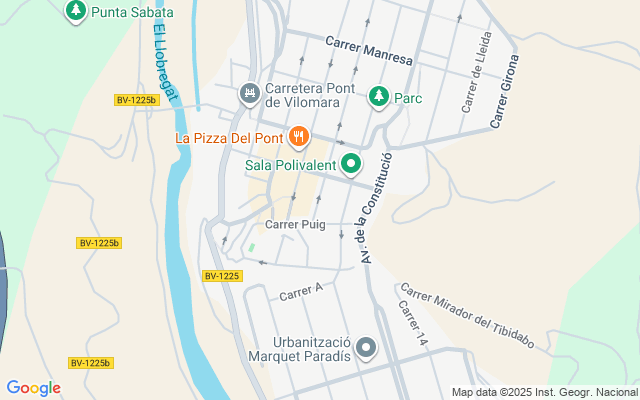Select the Sala Polivalent place marker

tap(351, 163)
